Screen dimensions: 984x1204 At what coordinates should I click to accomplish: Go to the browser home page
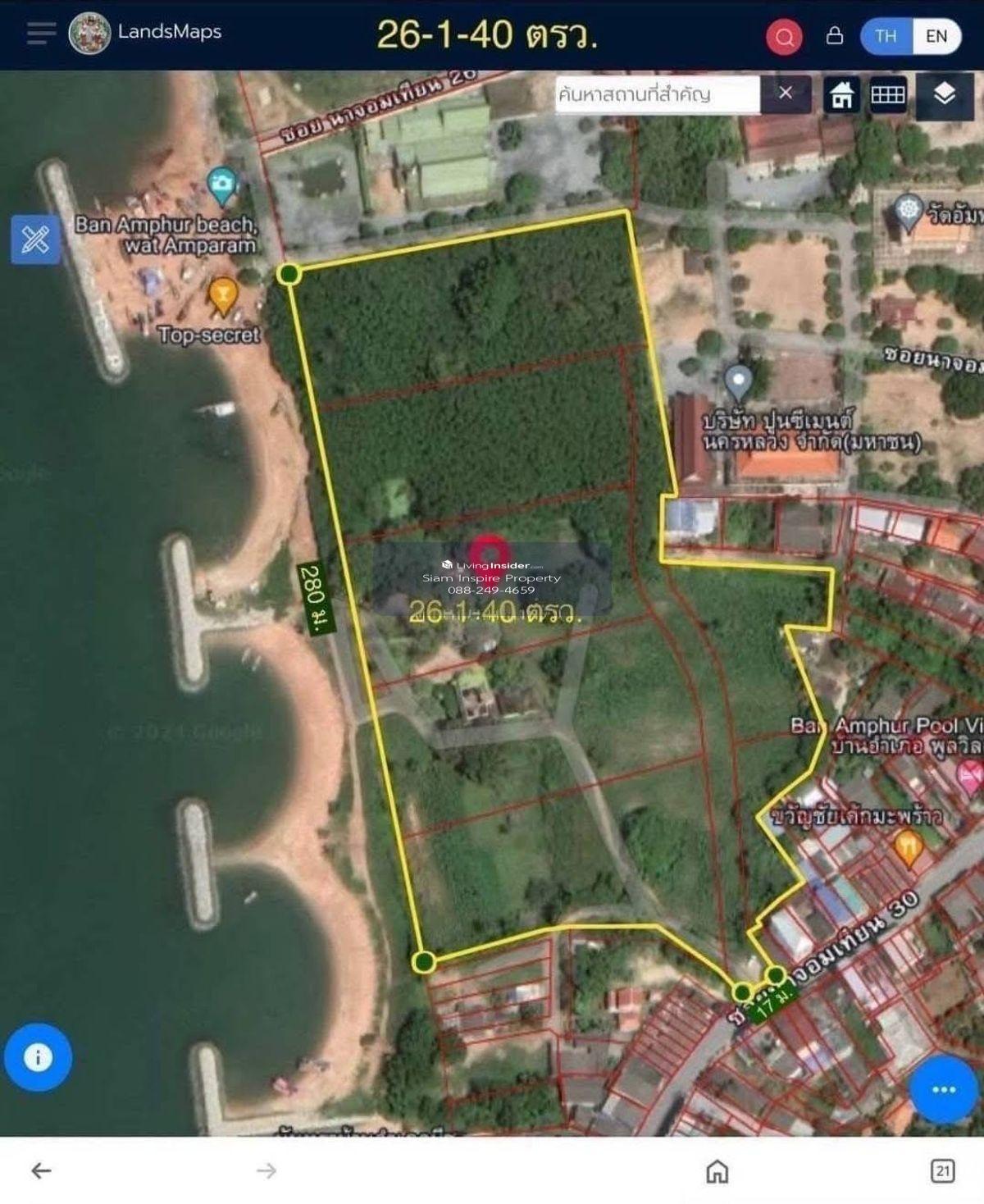tap(717, 1171)
